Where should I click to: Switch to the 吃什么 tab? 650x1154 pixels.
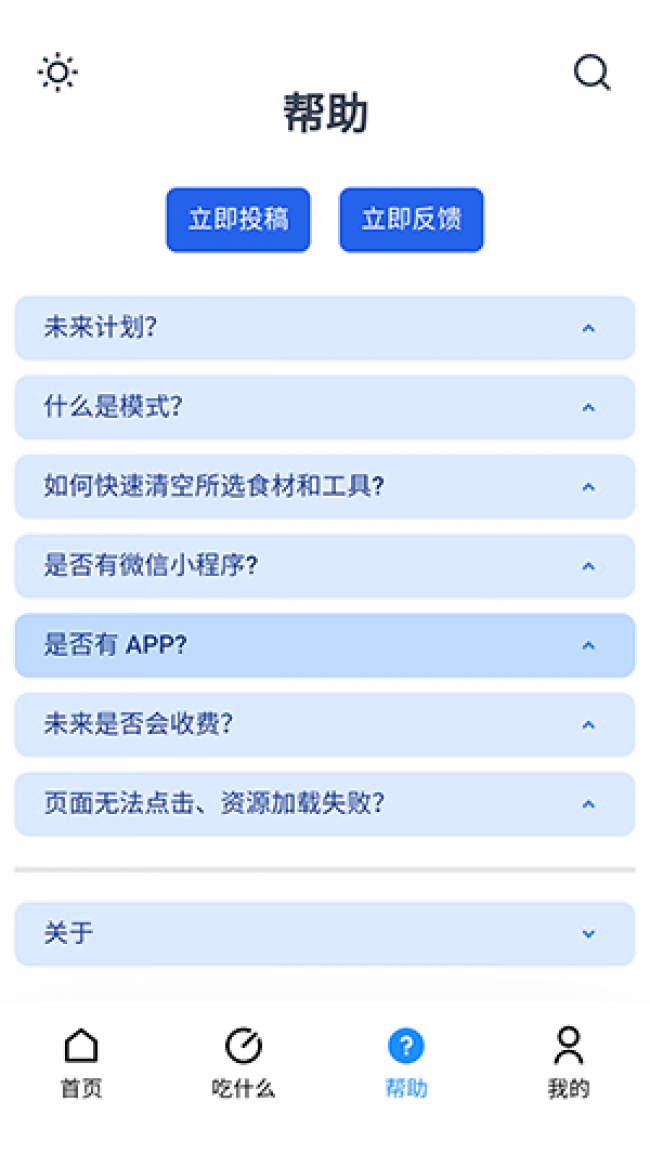[243, 1062]
